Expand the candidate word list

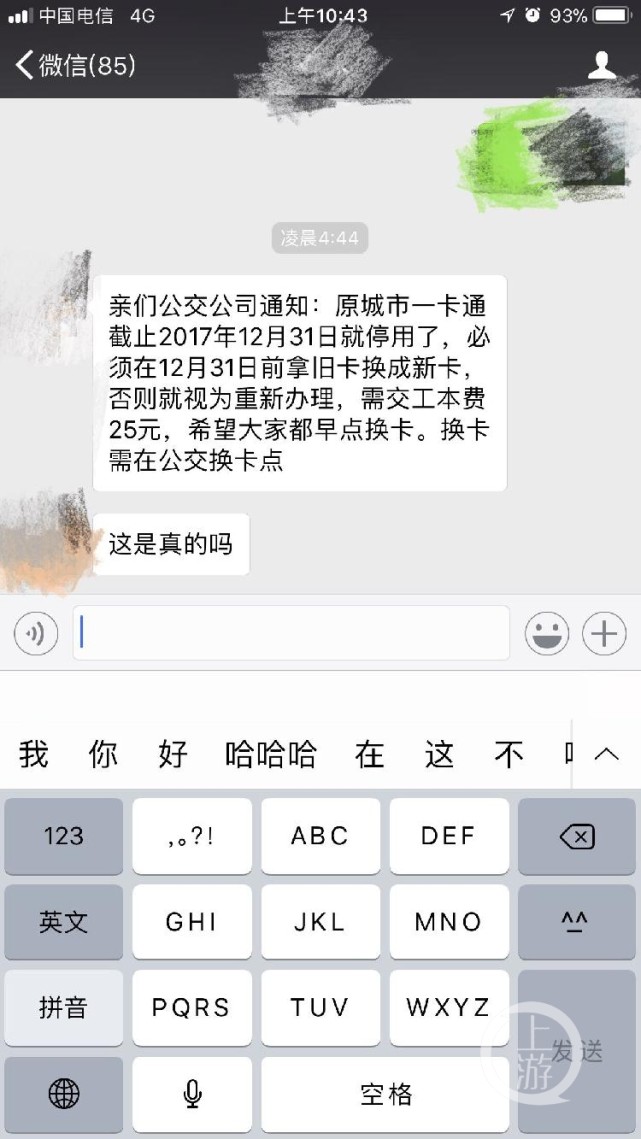pyautogui.click(x=606, y=754)
